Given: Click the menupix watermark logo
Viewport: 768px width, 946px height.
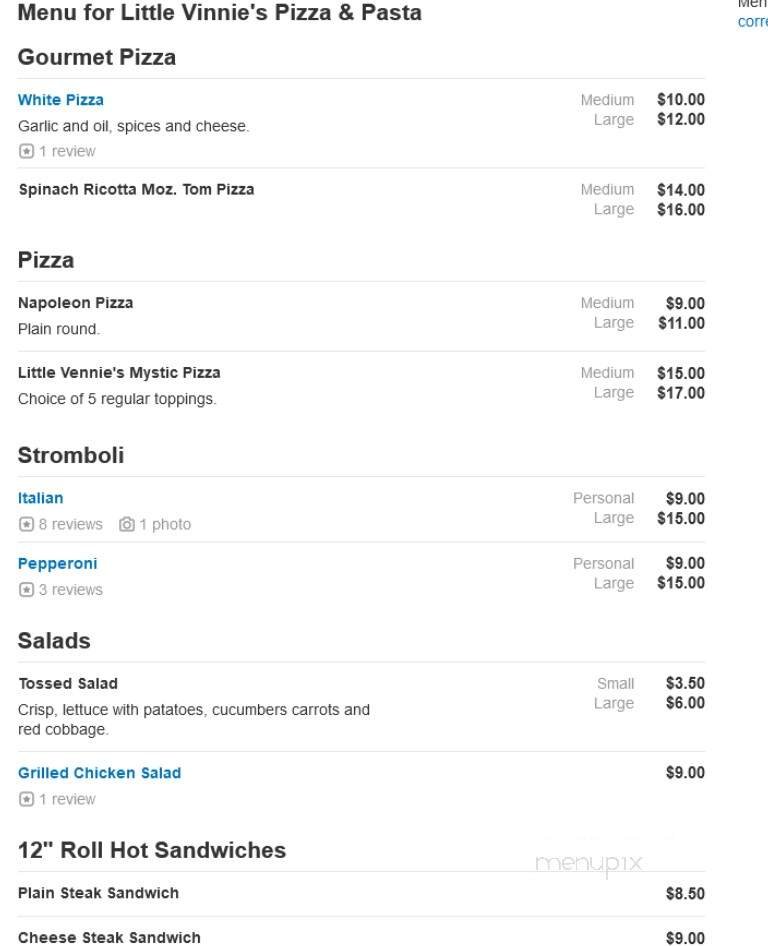Looking at the screenshot, I should pos(588,862).
